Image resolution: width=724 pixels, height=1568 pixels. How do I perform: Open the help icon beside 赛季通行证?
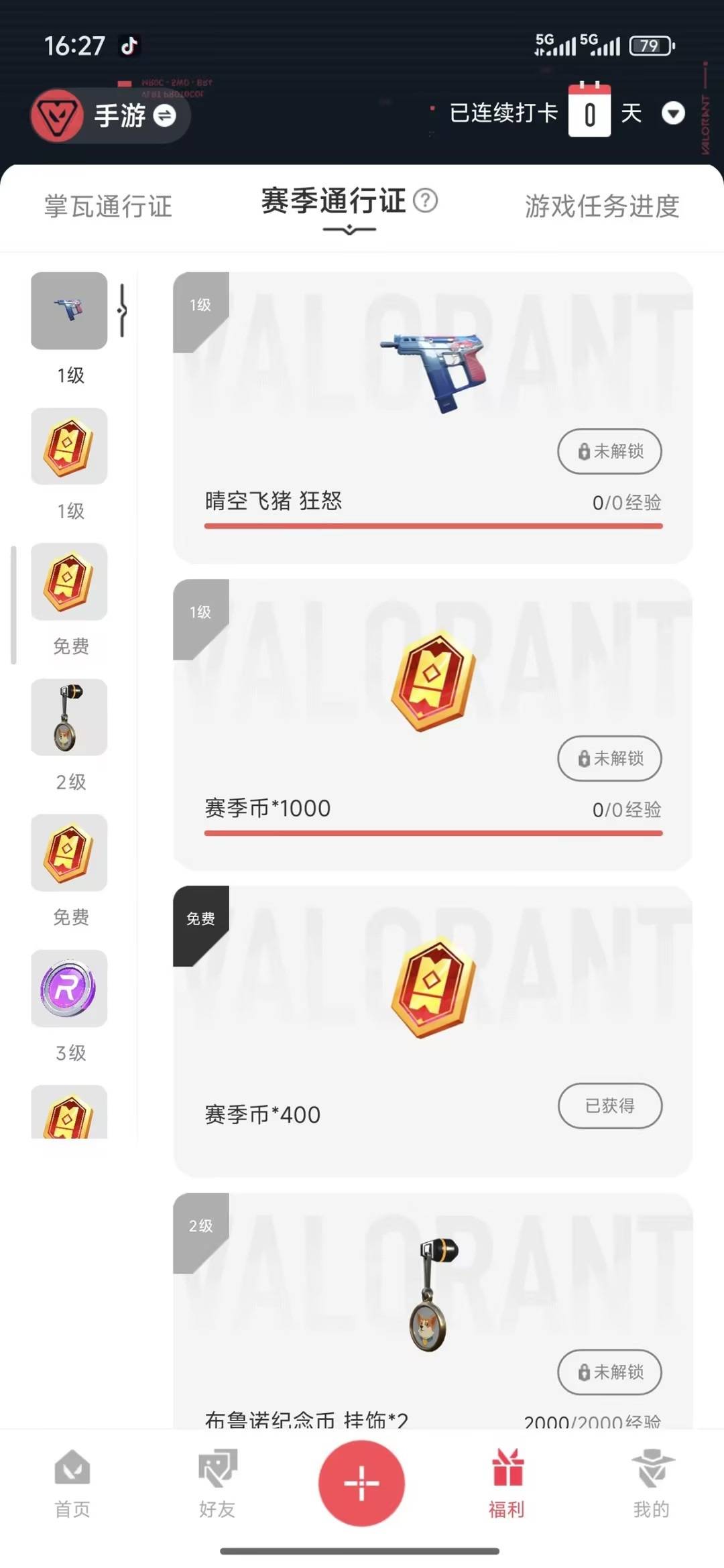pyautogui.click(x=425, y=200)
